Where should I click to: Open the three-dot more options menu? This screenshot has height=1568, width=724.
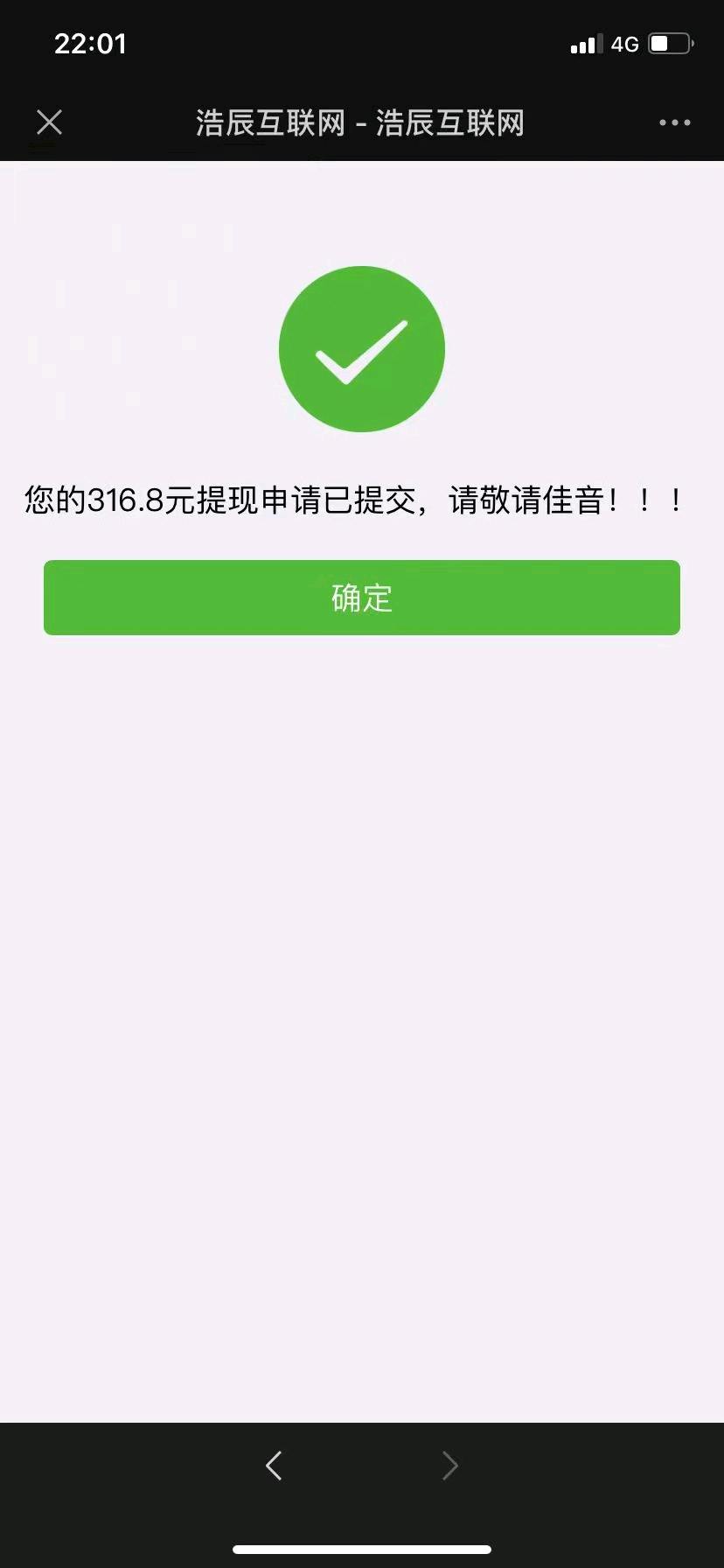point(674,122)
